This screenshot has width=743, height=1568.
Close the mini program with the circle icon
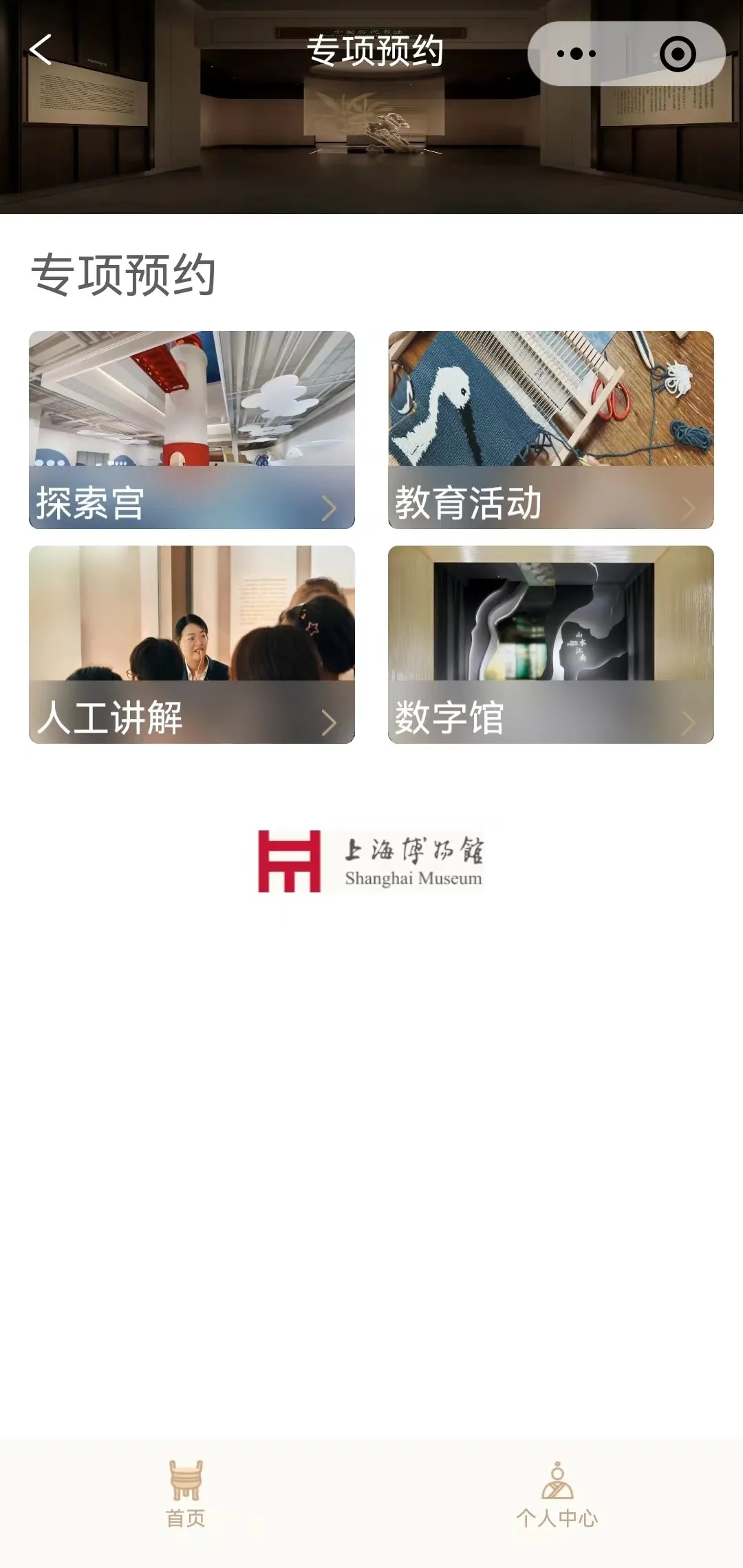(x=677, y=54)
